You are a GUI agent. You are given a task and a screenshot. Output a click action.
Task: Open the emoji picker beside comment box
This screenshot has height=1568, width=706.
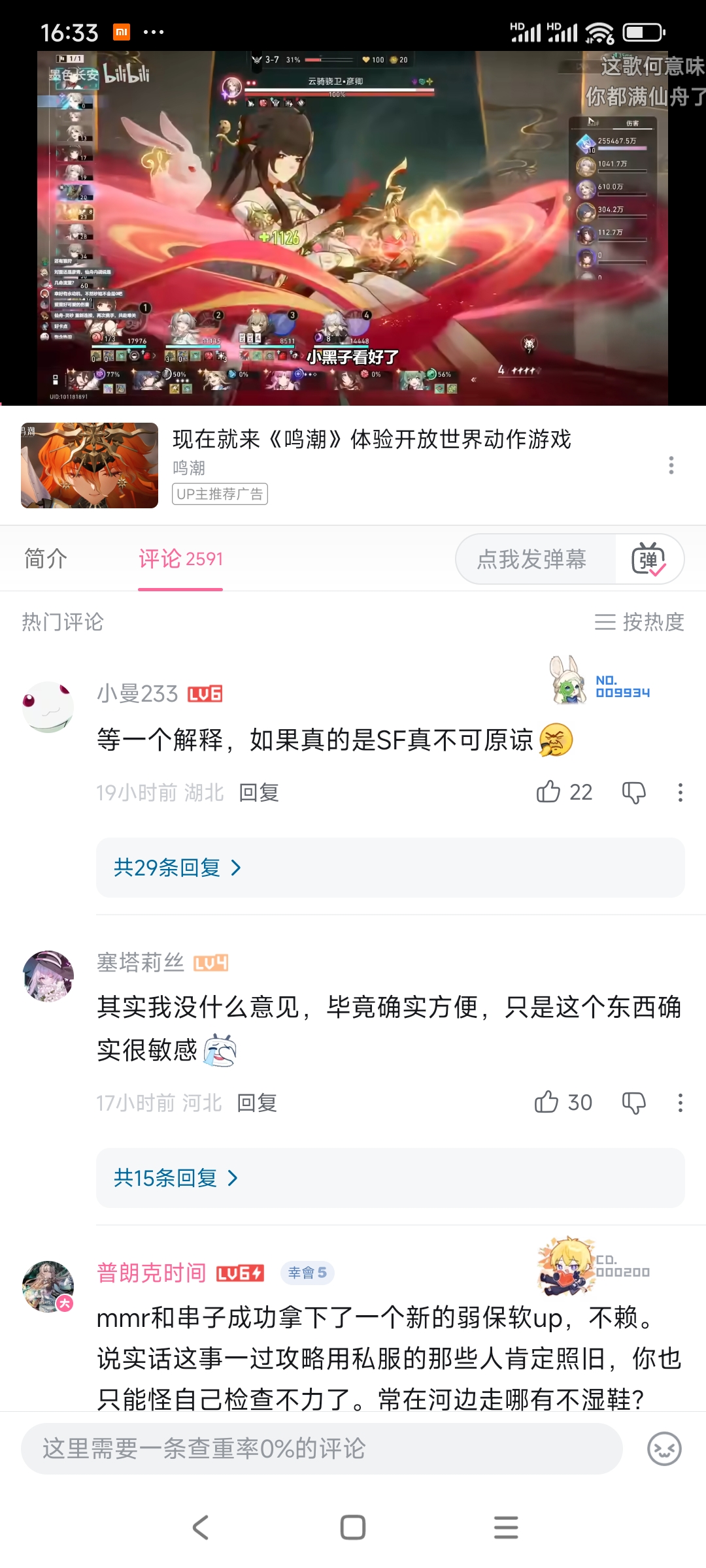click(x=664, y=1449)
